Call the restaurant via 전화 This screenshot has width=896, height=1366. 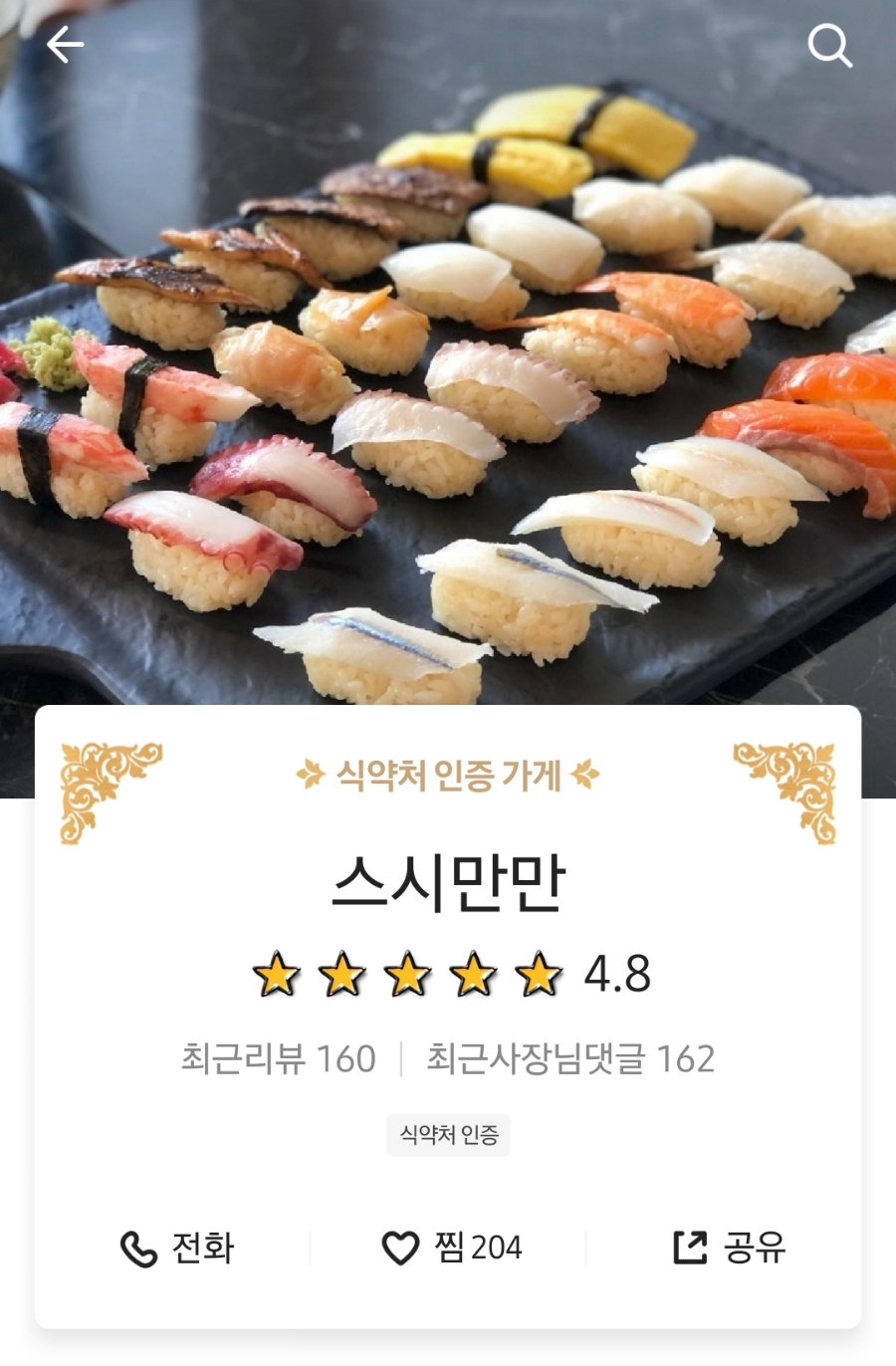click(176, 1248)
